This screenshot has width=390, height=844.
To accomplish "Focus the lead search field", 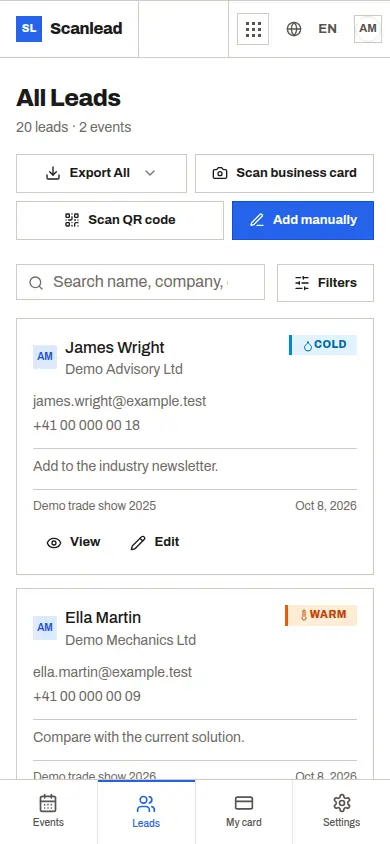I will point(140,282).
